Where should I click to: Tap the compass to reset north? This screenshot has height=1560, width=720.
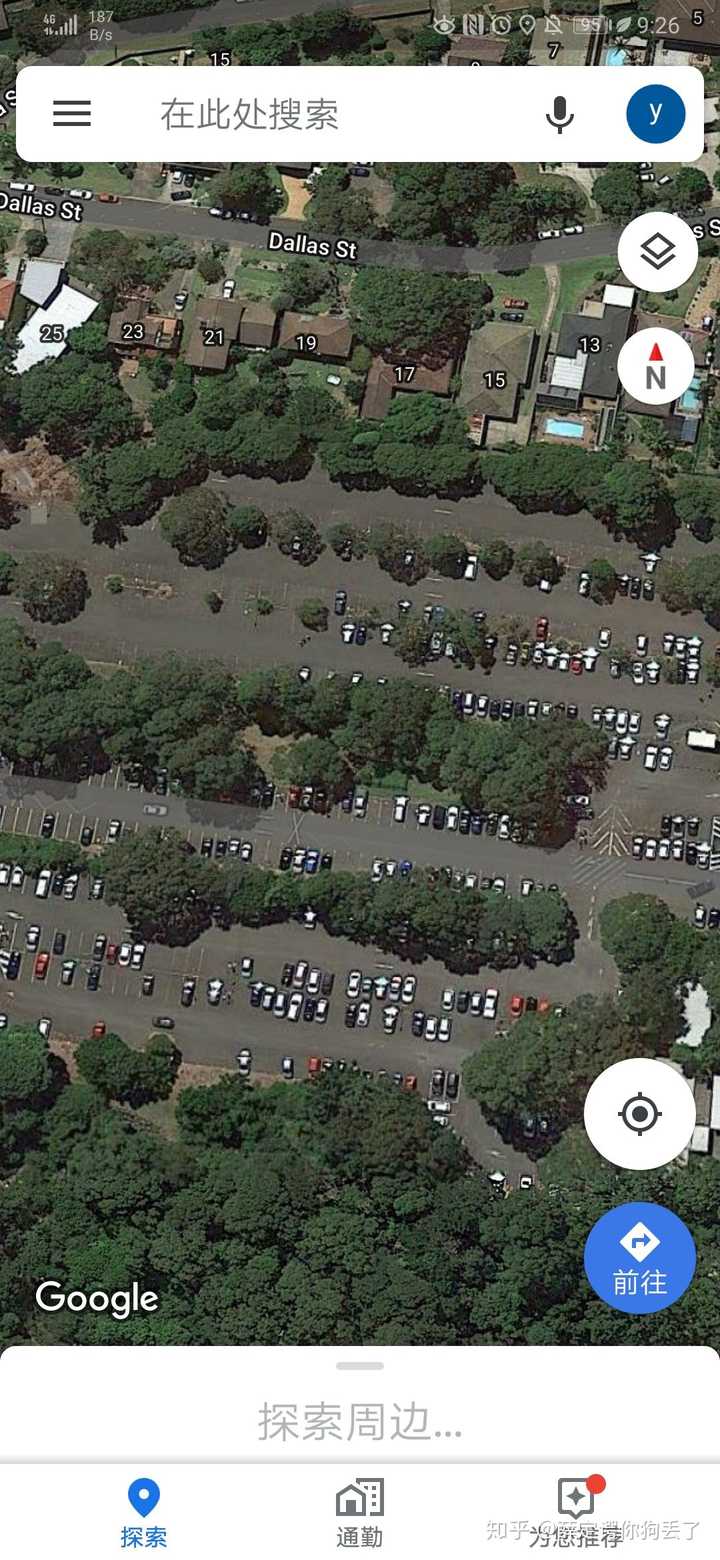pyautogui.click(x=656, y=366)
